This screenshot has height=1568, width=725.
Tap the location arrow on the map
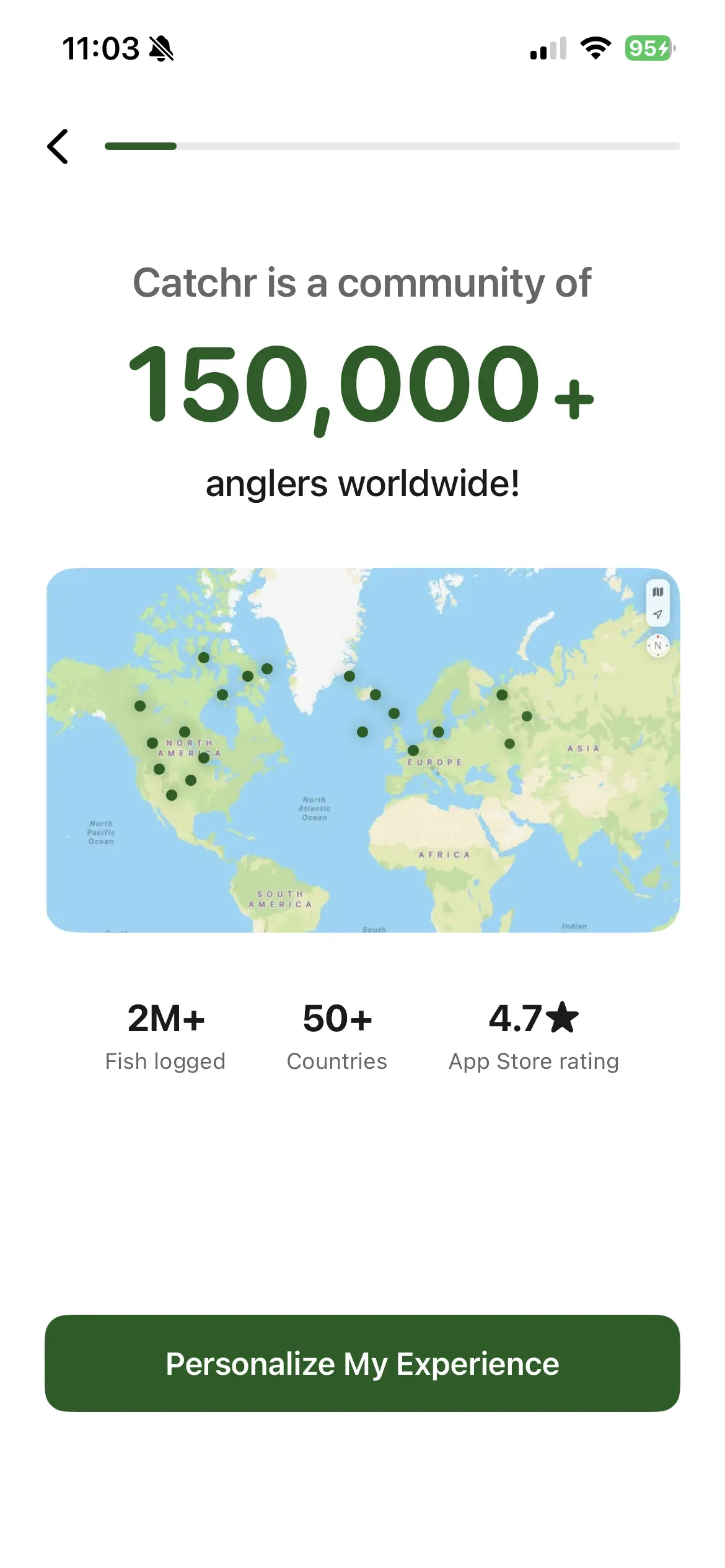click(657, 614)
